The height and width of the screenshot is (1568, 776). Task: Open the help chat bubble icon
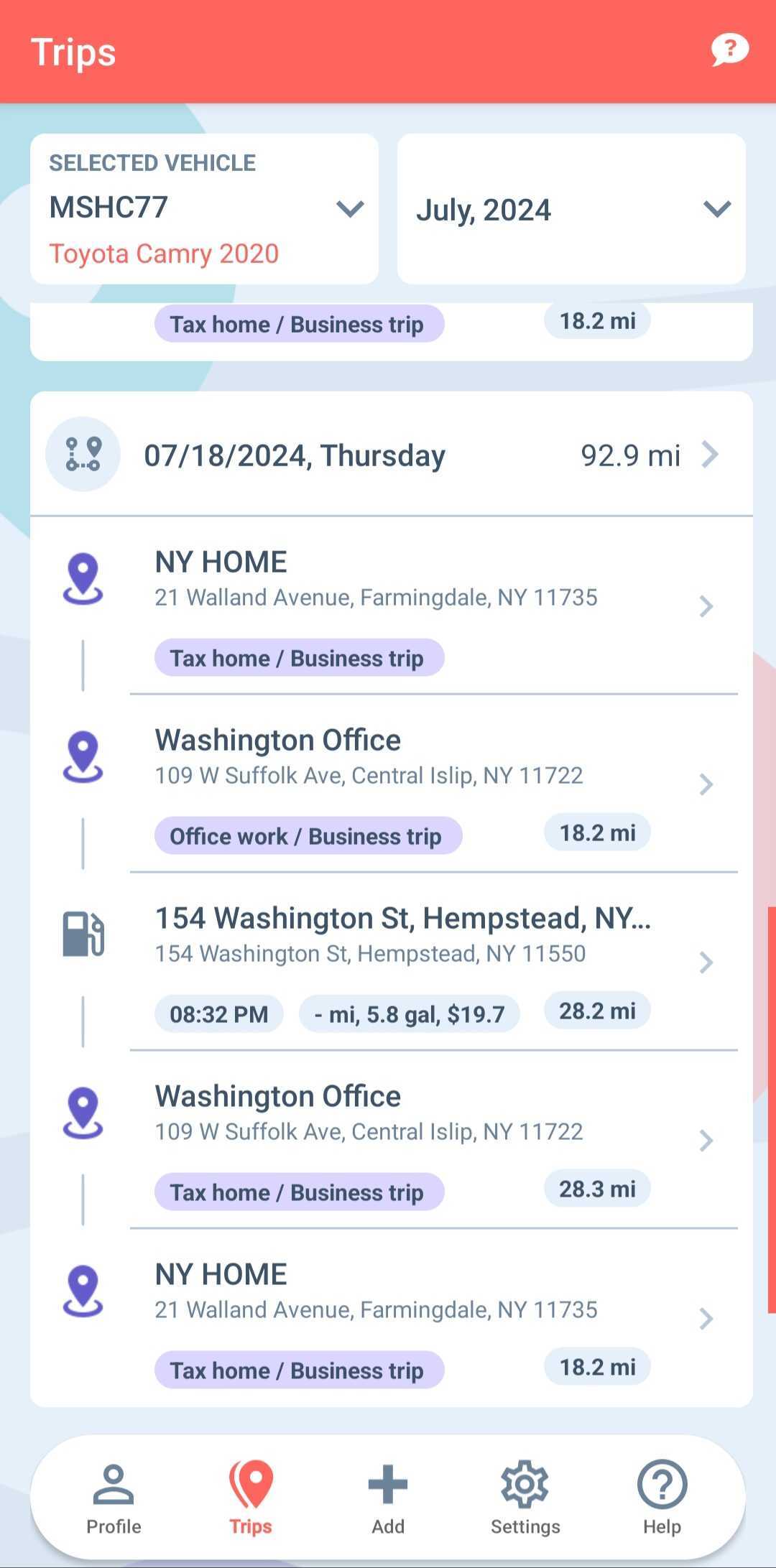729,50
